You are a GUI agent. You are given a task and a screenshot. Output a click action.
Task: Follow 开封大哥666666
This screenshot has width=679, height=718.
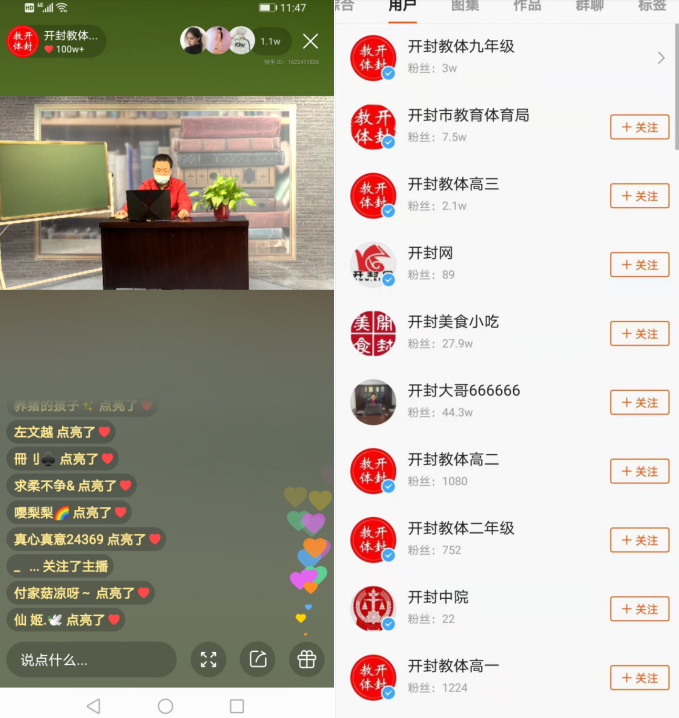click(639, 403)
